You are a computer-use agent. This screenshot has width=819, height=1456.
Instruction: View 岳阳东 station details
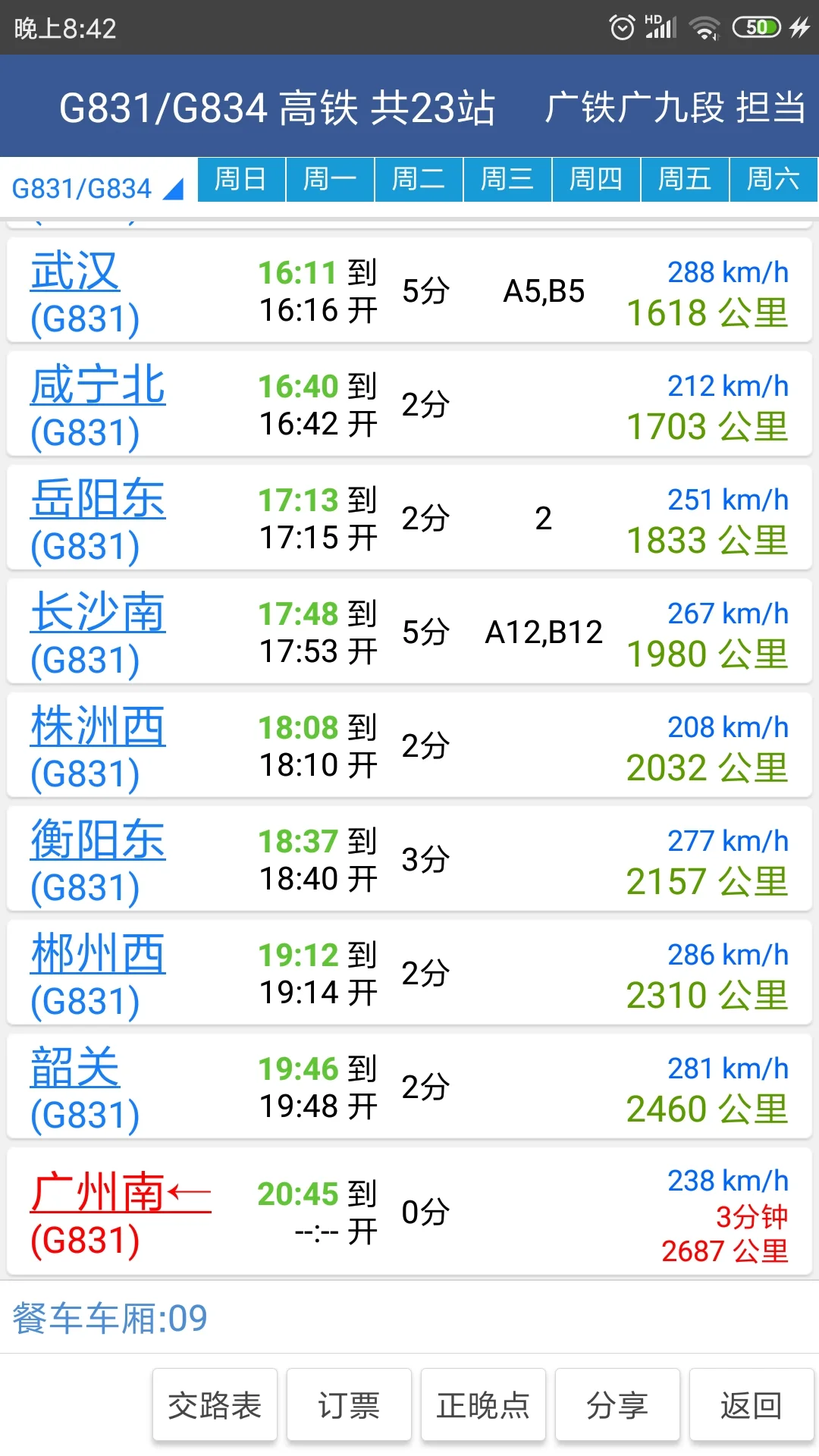(98, 499)
